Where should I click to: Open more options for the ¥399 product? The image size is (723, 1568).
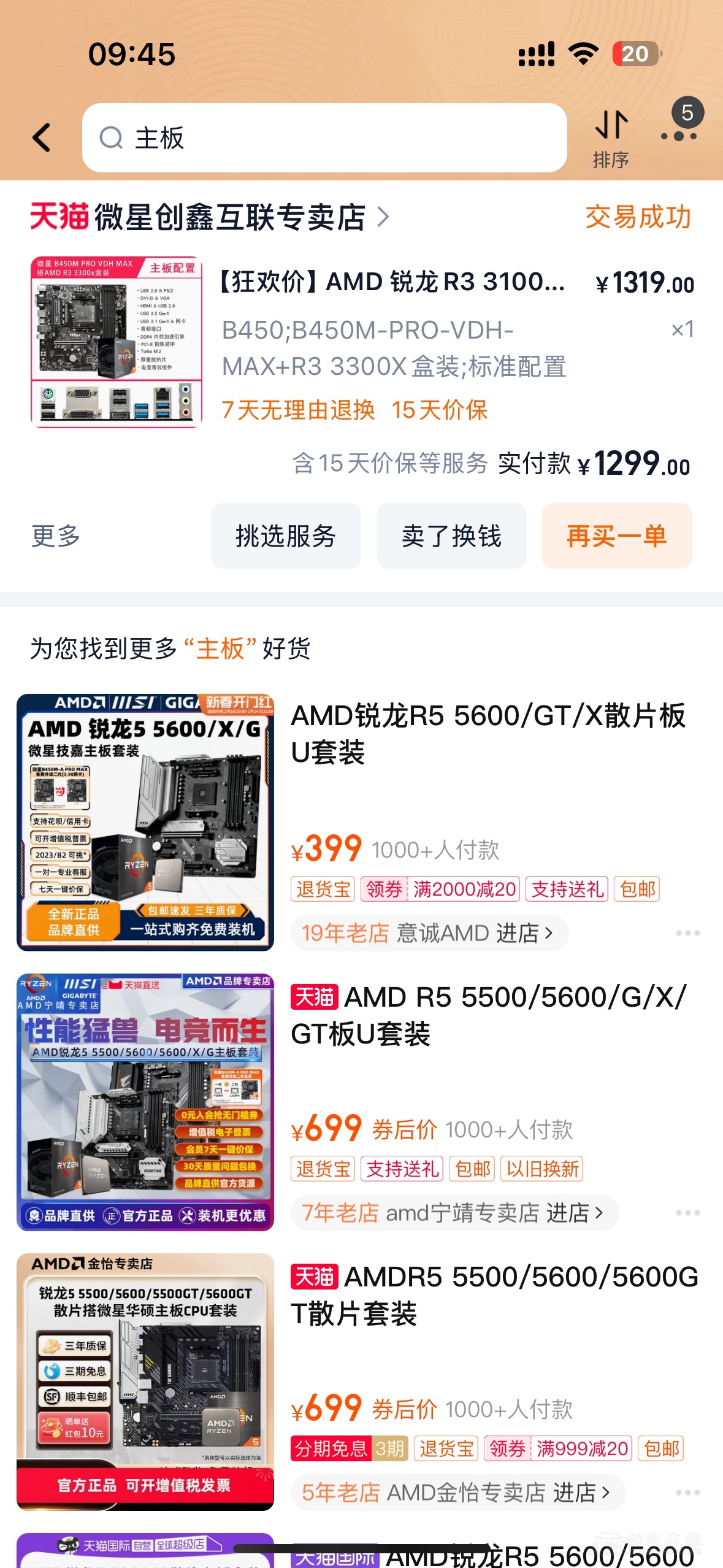(687, 933)
